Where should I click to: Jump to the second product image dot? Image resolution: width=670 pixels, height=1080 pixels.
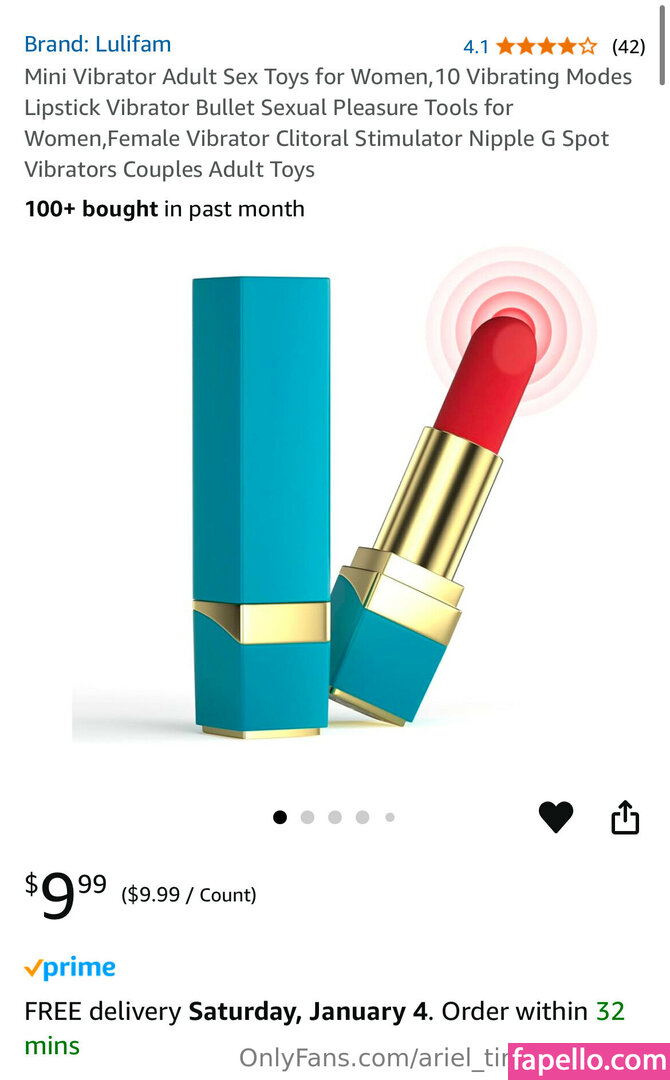pyautogui.click(x=307, y=817)
